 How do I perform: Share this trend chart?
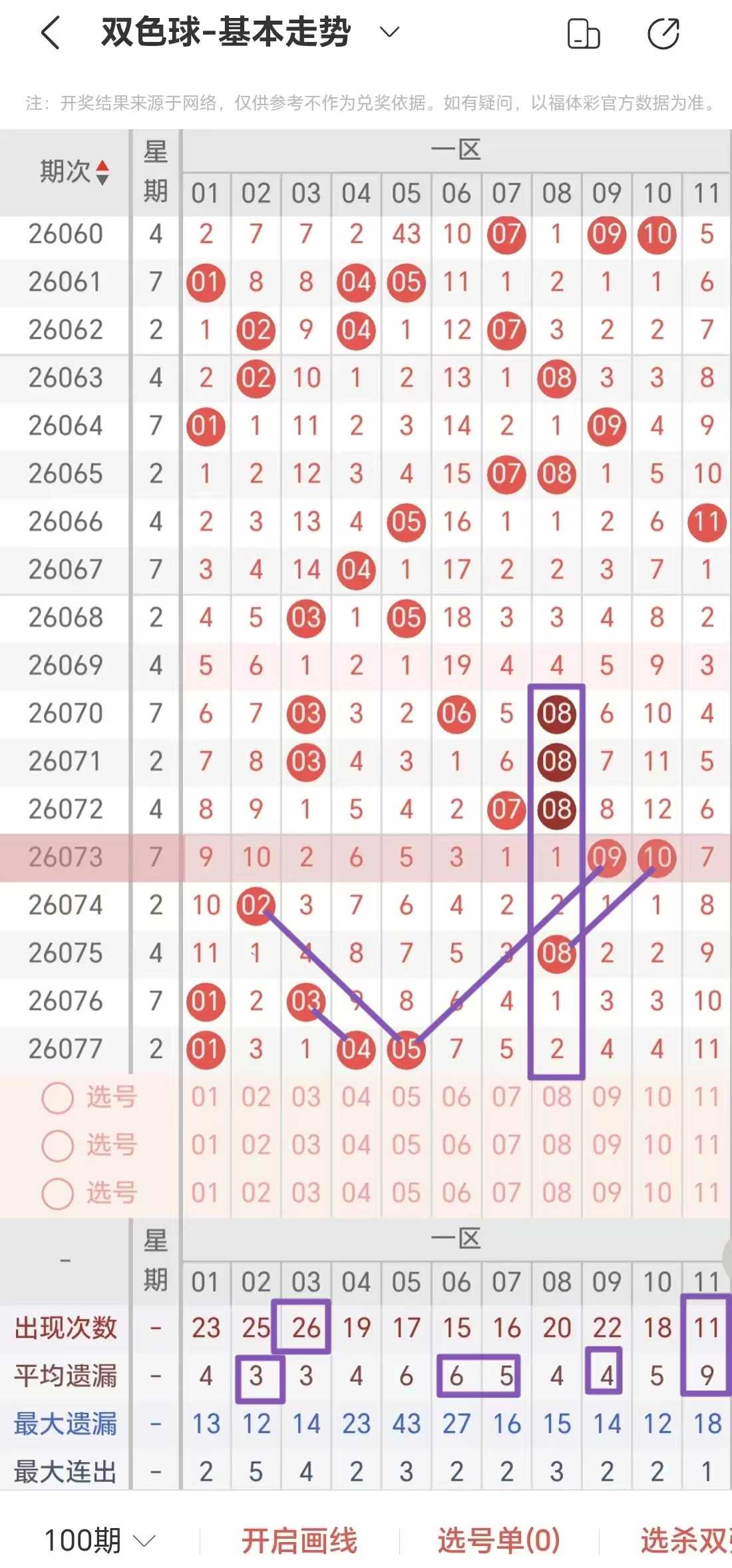pos(663,34)
